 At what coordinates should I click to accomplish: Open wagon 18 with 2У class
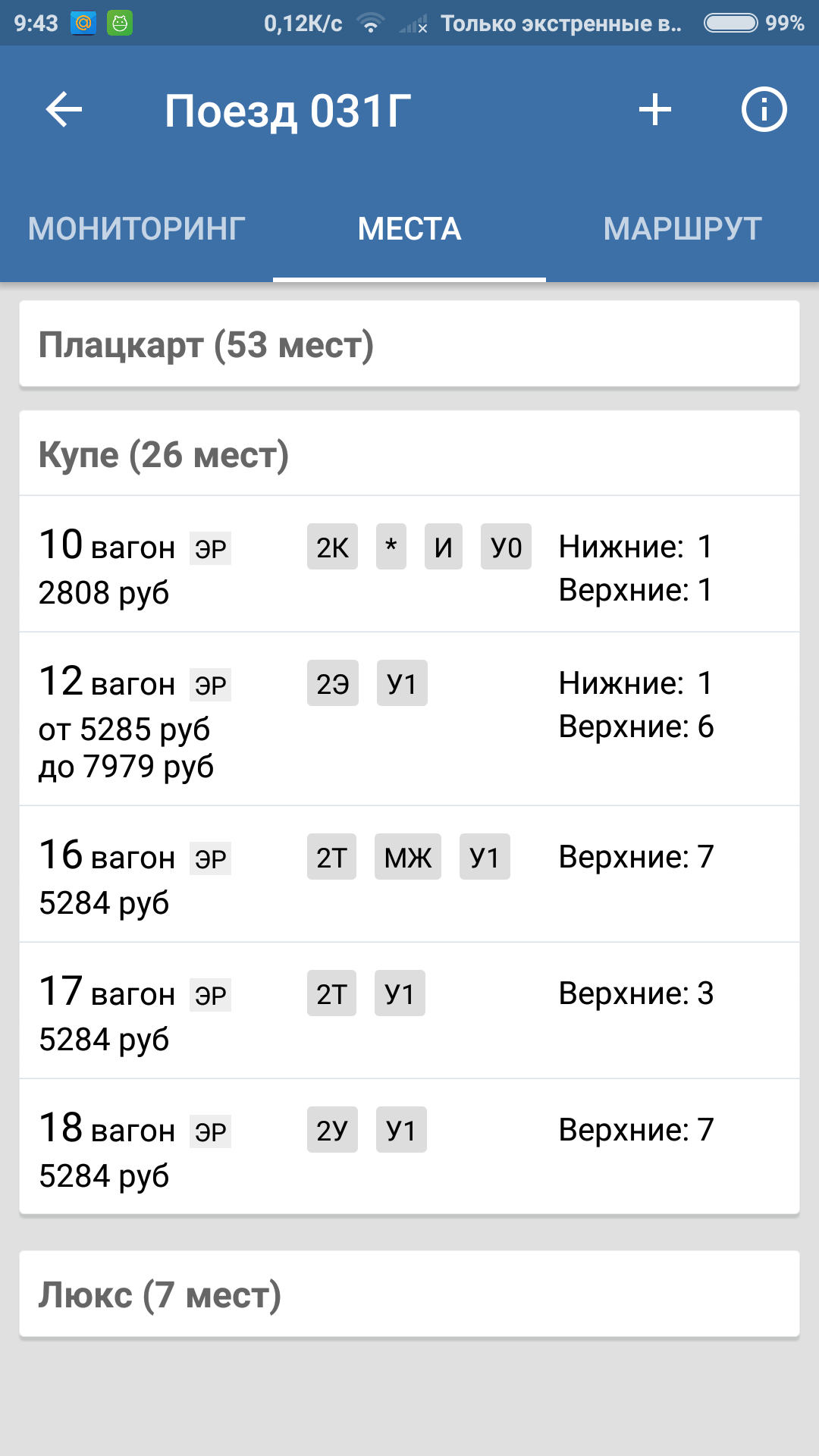point(409,1147)
